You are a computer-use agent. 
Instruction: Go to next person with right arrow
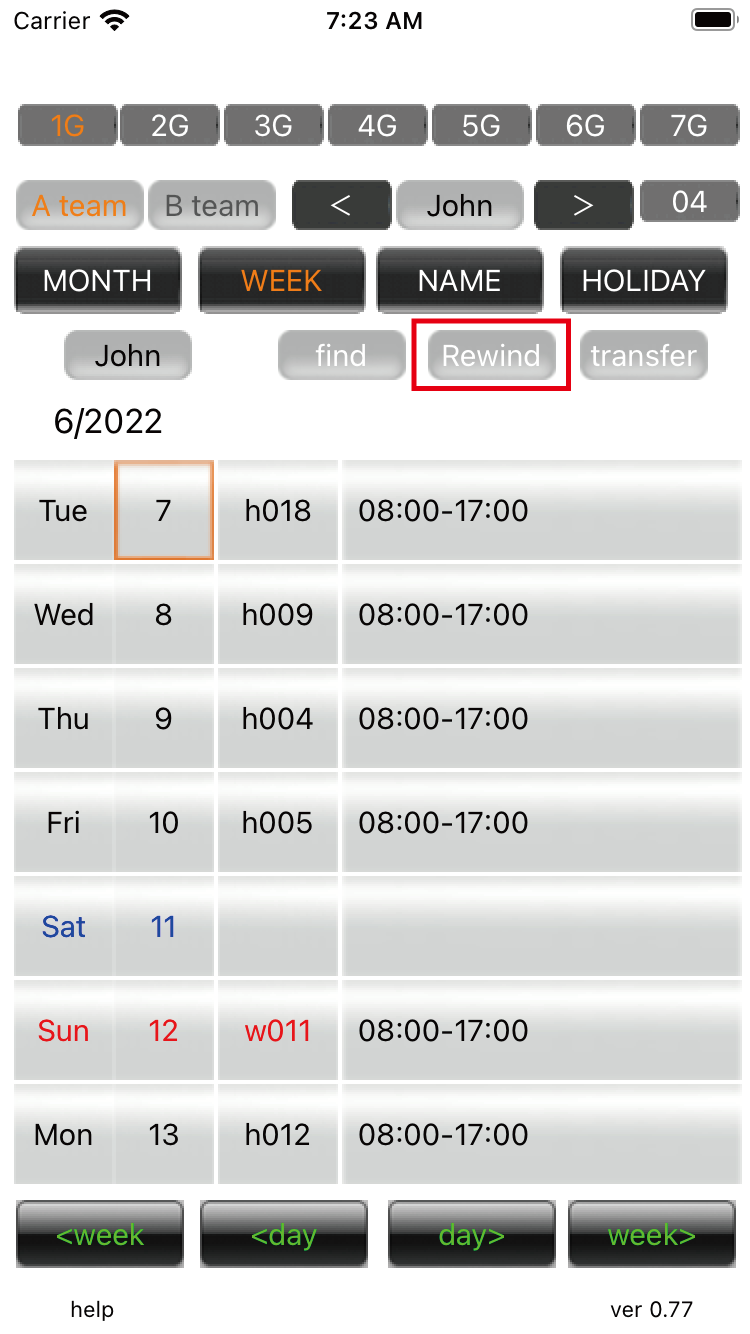[x=583, y=206]
